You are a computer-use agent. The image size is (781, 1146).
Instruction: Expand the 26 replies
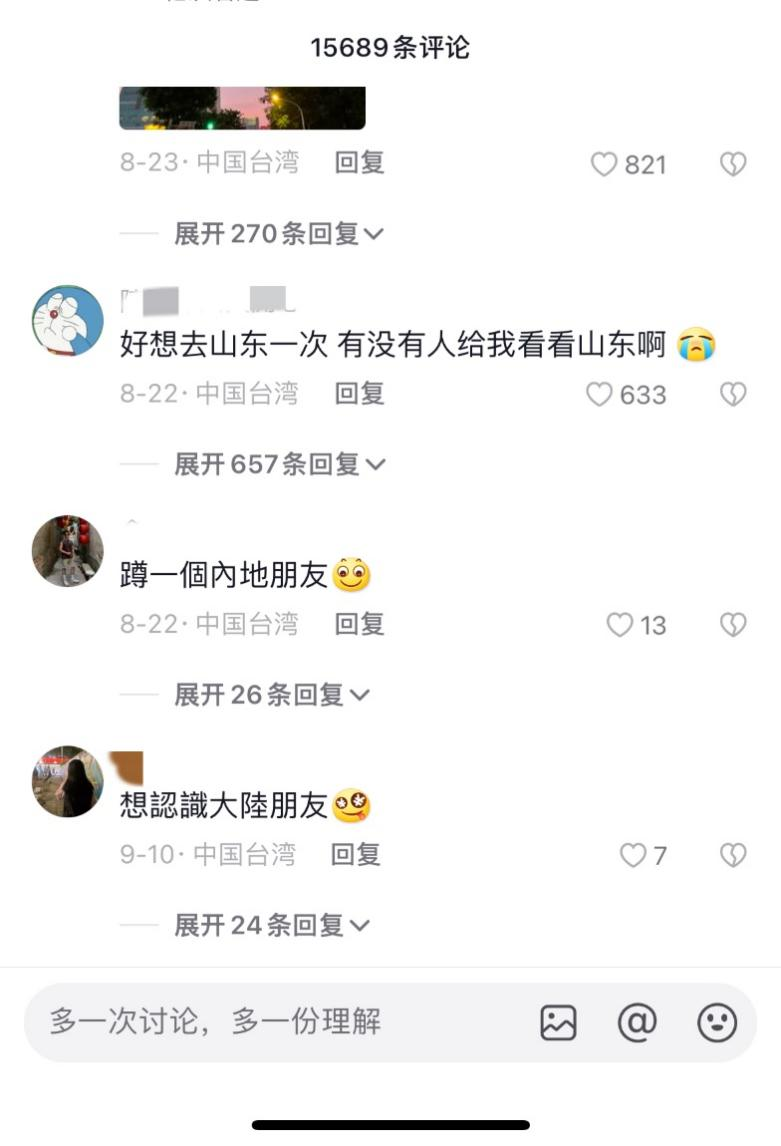271,695
